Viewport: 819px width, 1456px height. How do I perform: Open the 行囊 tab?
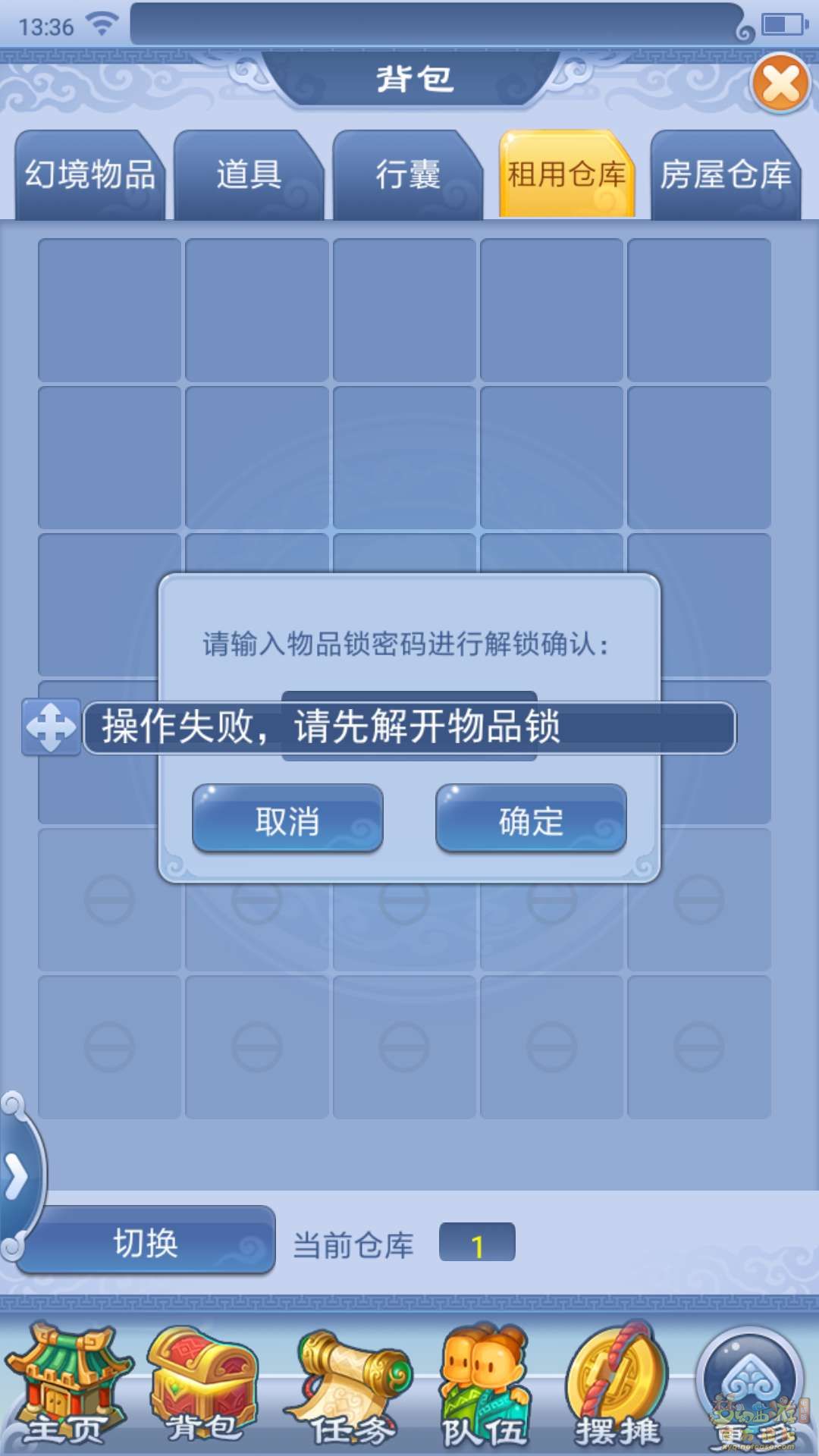click(408, 175)
